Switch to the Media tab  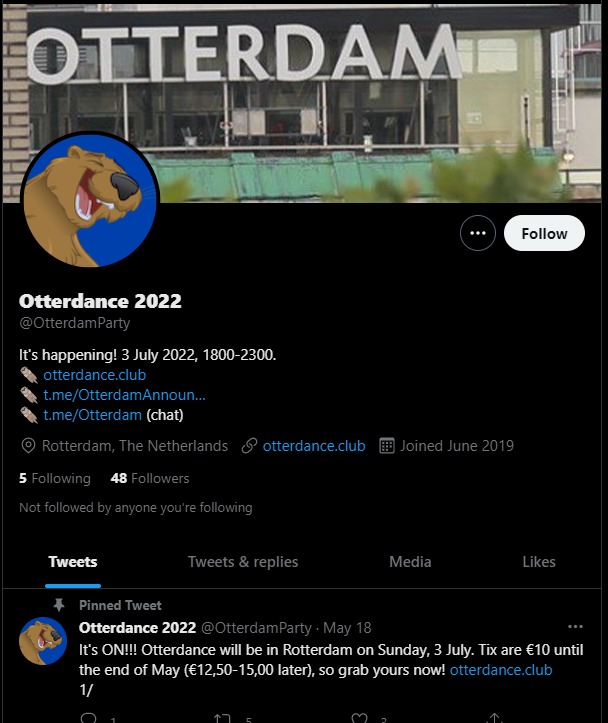410,562
